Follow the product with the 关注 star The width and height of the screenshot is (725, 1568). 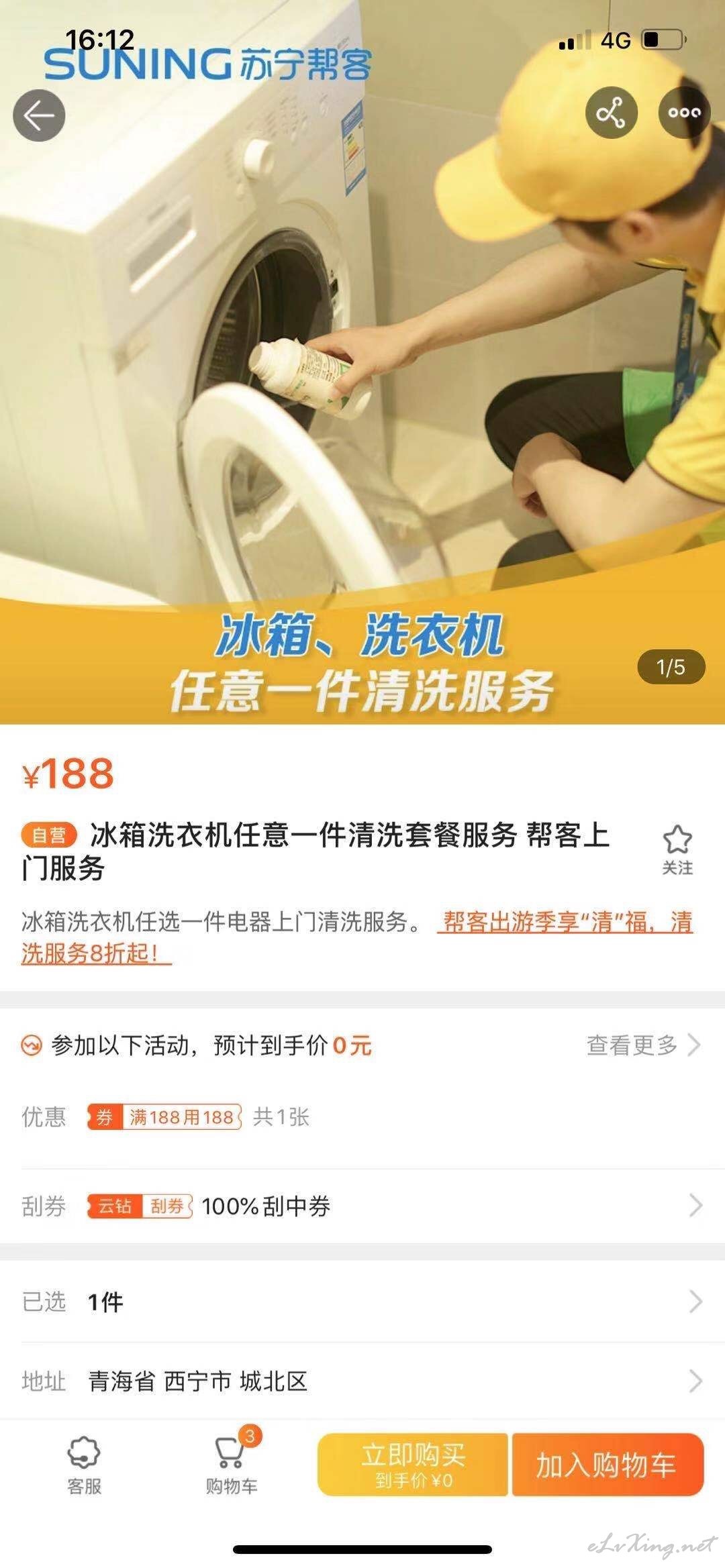click(677, 850)
